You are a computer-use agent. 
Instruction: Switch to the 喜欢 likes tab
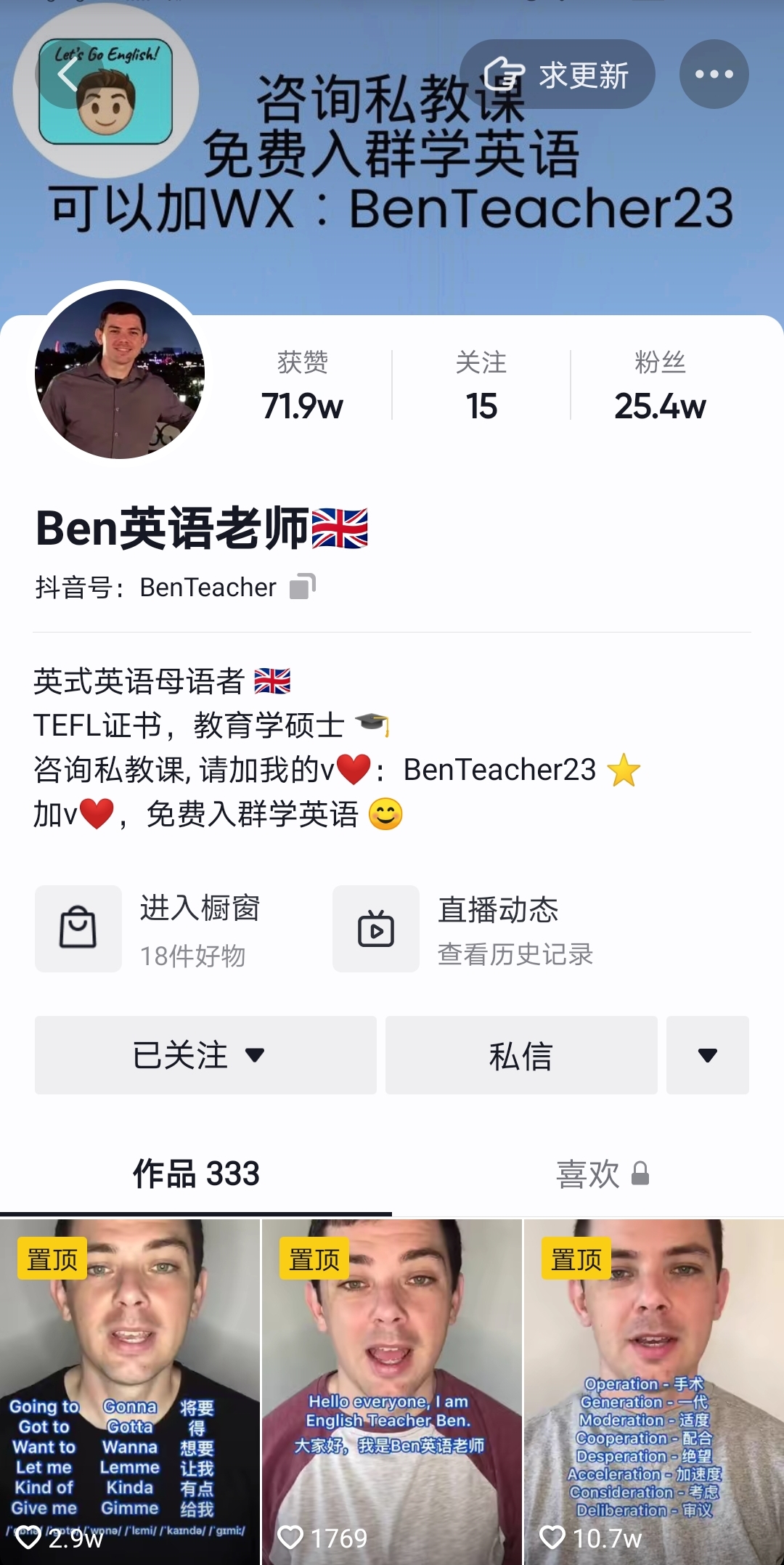602,1173
